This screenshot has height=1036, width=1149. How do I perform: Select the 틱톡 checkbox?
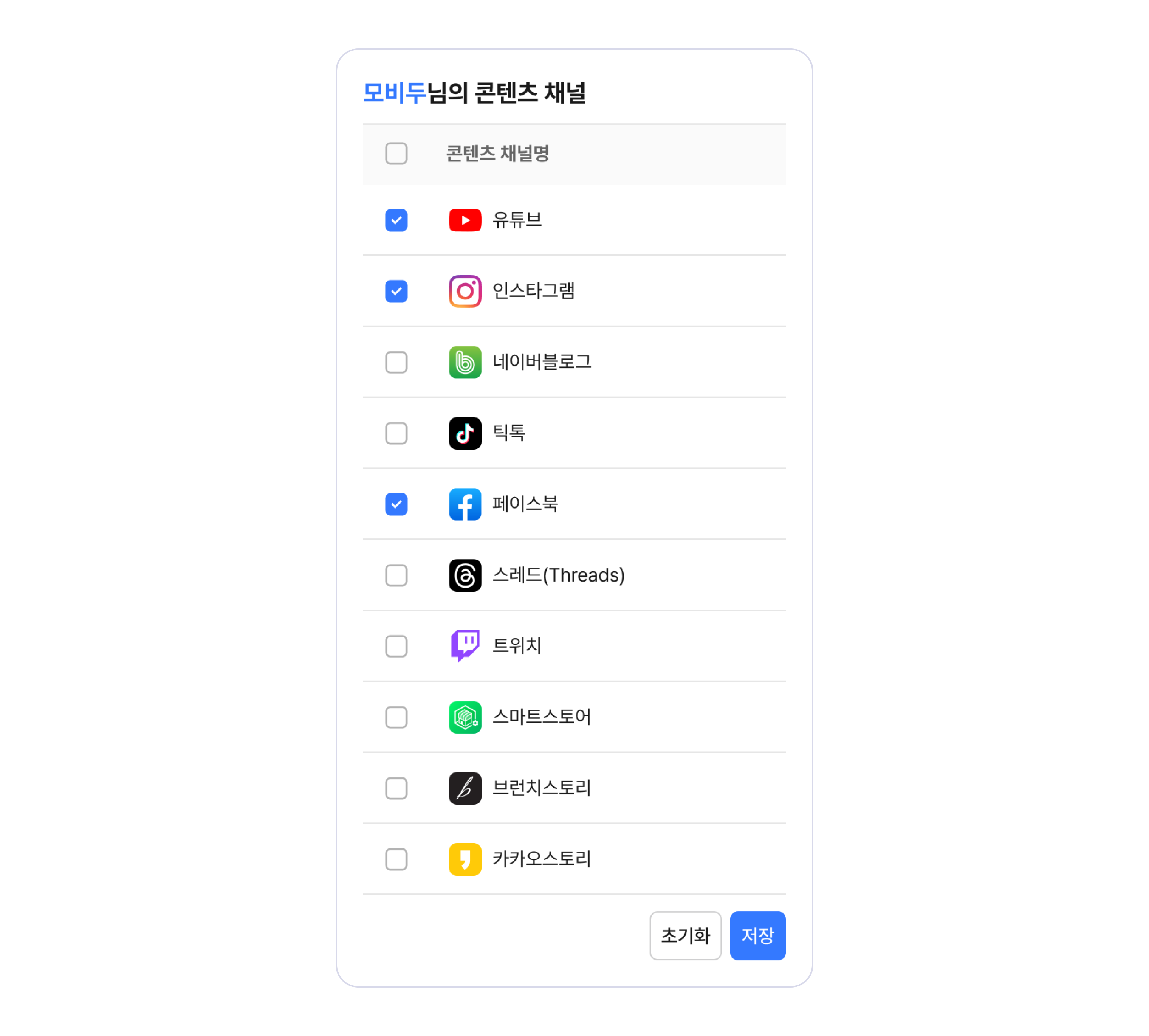point(396,433)
